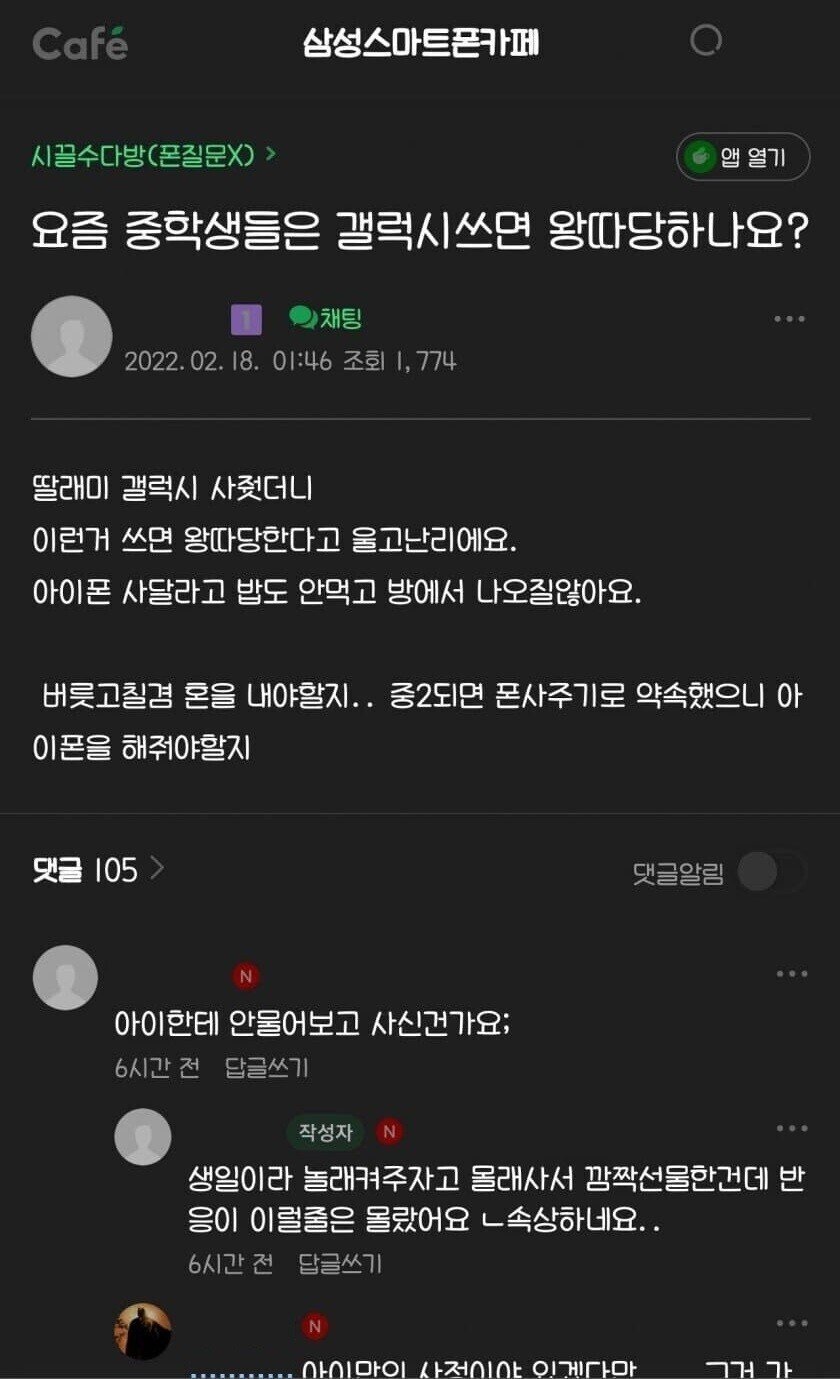Open the post's overflow menu

(789, 319)
